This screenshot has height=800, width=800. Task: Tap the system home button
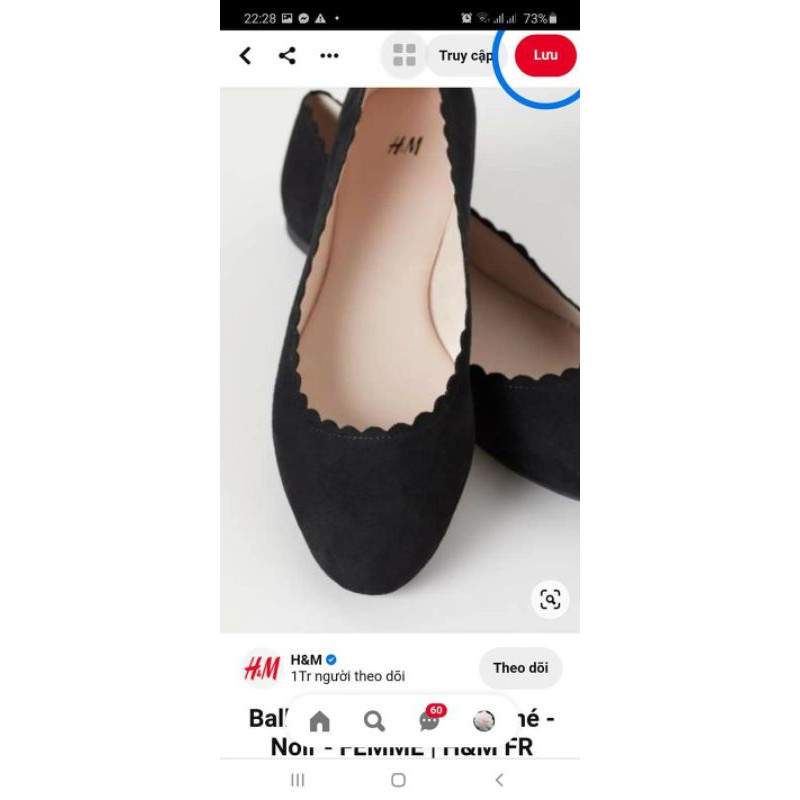(398, 780)
